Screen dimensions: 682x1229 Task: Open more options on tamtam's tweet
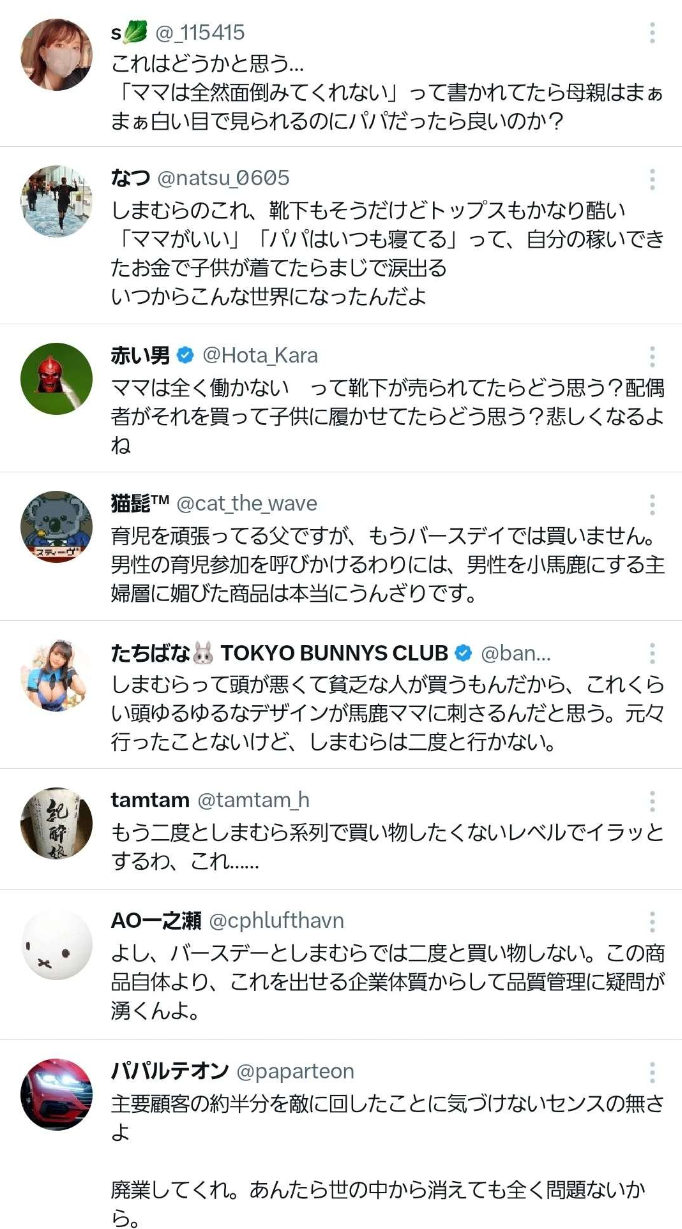tap(652, 801)
